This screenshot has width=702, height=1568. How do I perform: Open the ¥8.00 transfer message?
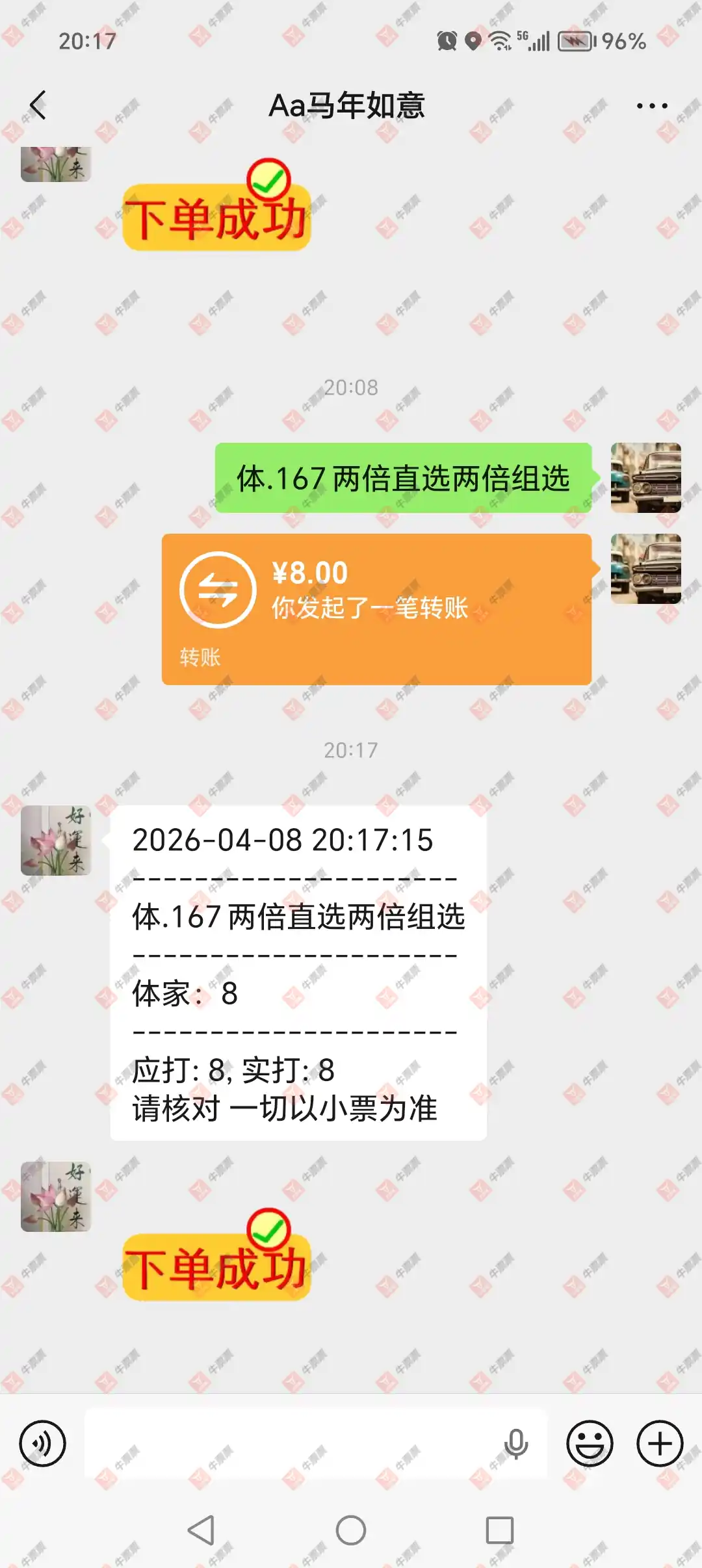point(376,608)
